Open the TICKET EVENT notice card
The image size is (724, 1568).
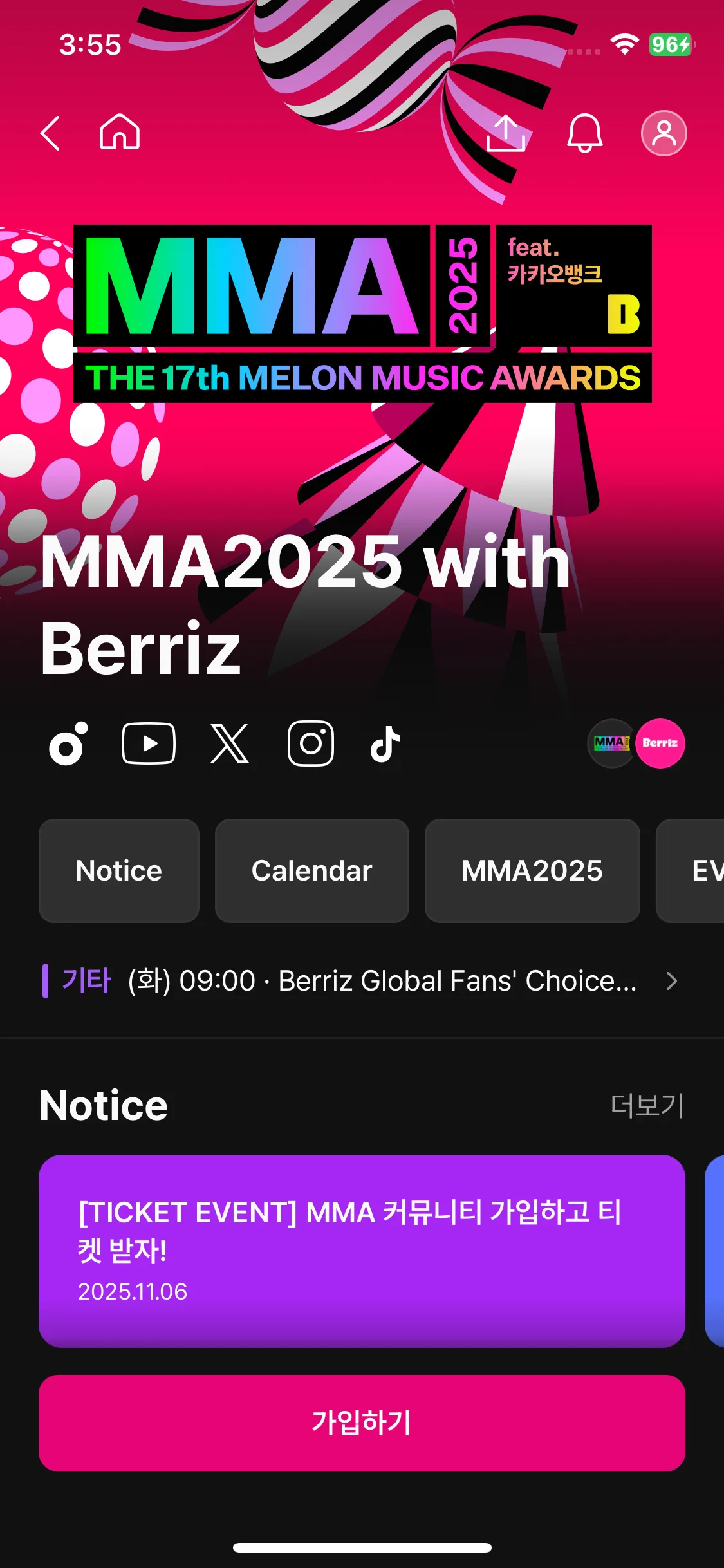coord(362,1251)
